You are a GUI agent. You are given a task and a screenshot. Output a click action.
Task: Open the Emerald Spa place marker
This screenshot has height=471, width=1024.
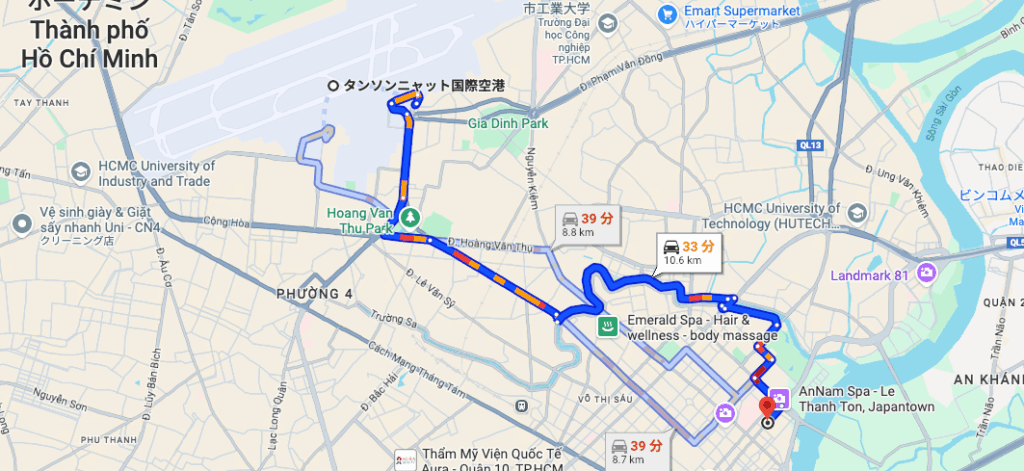(607, 327)
